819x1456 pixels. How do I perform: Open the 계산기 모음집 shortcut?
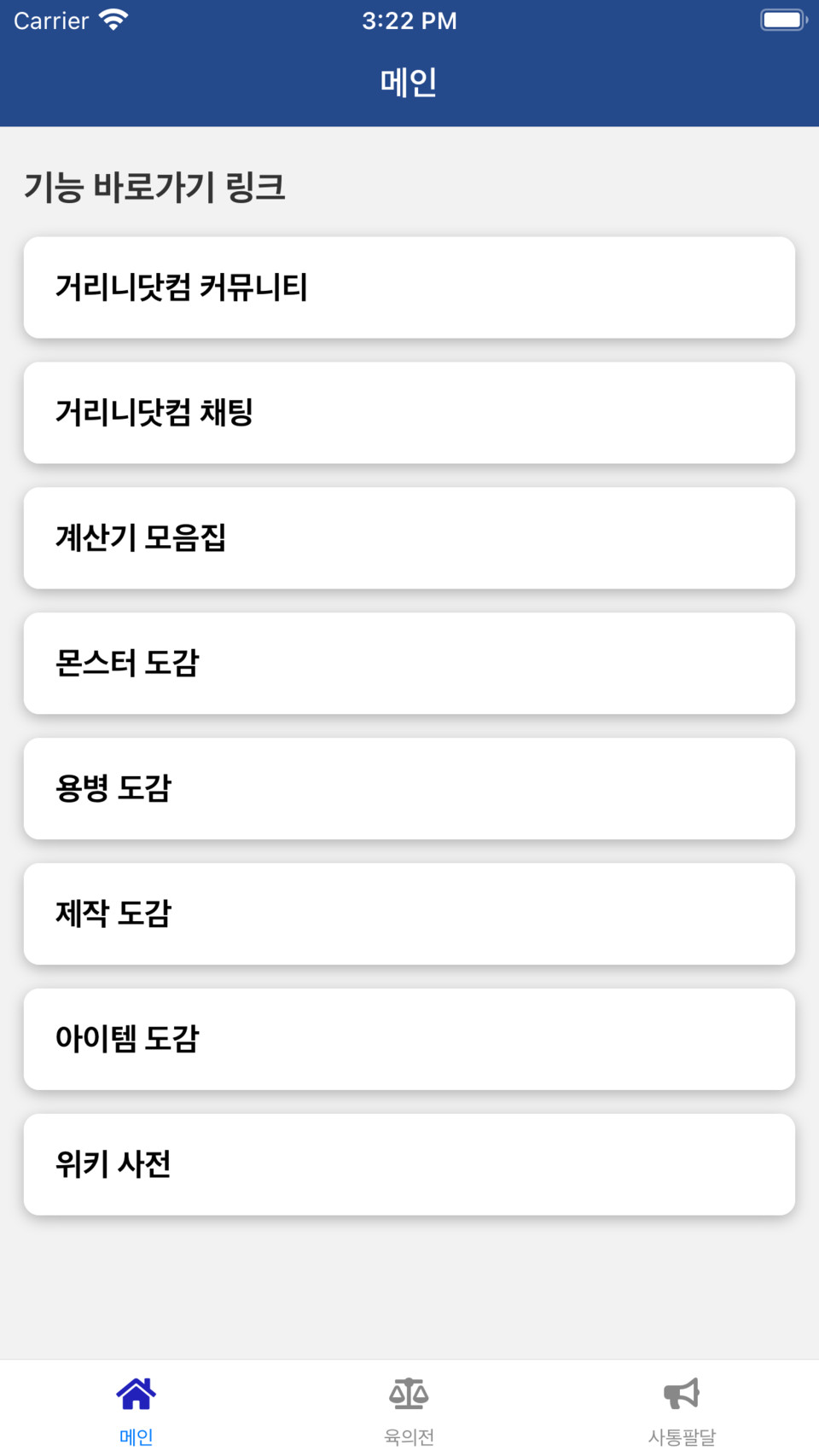[409, 538]
